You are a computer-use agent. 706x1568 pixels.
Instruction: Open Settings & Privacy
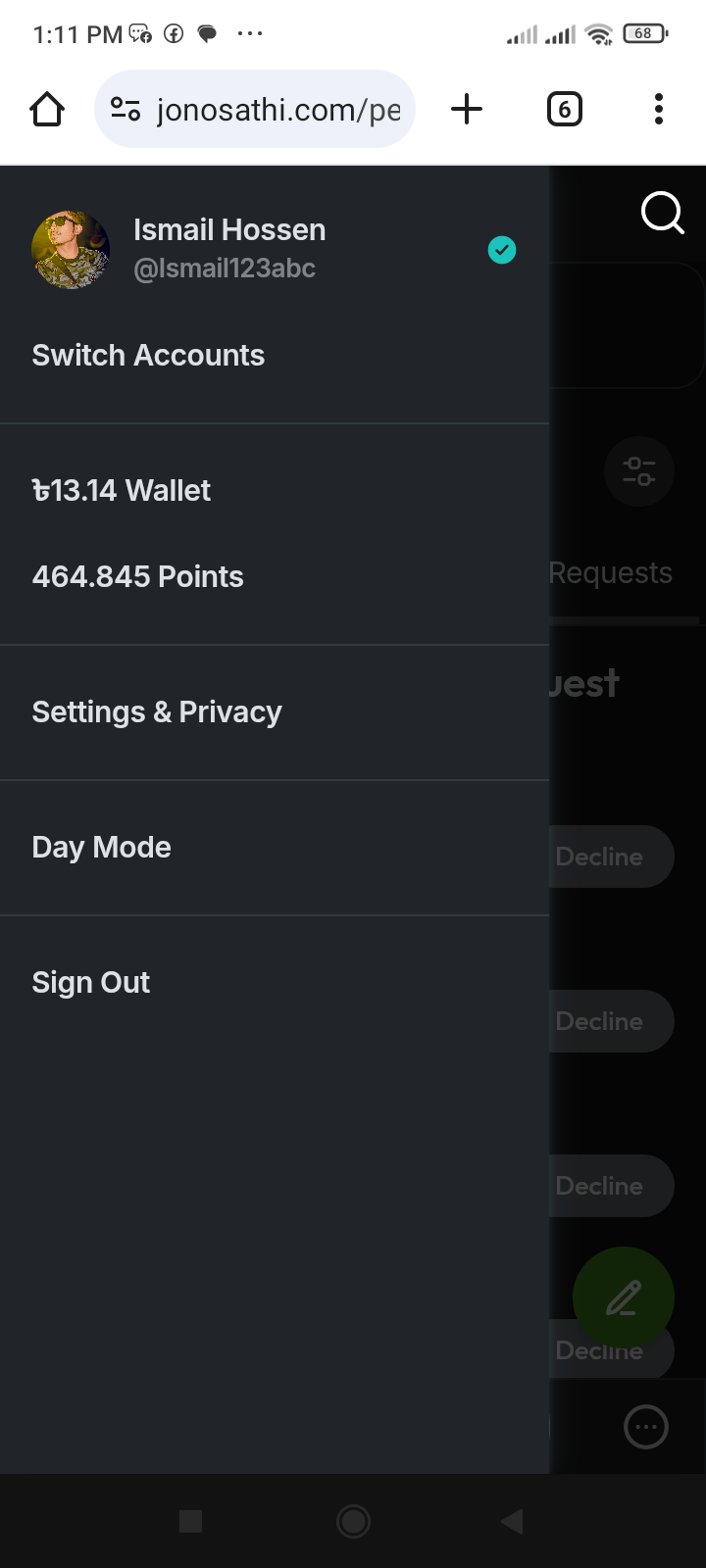pyautogui.click(x=157, y=712)
